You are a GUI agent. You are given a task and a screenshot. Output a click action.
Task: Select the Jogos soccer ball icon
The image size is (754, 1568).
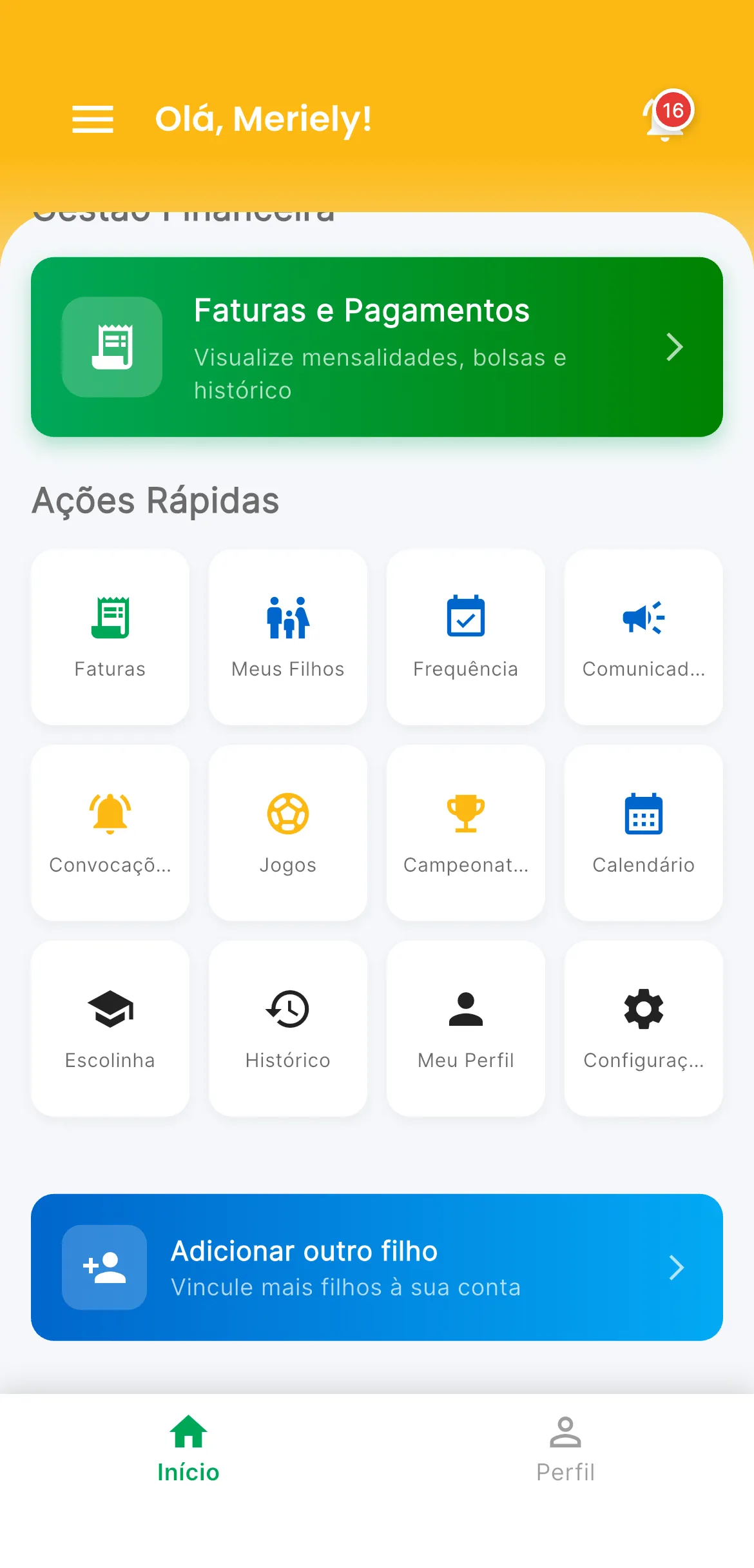click(x=288, y=814)
